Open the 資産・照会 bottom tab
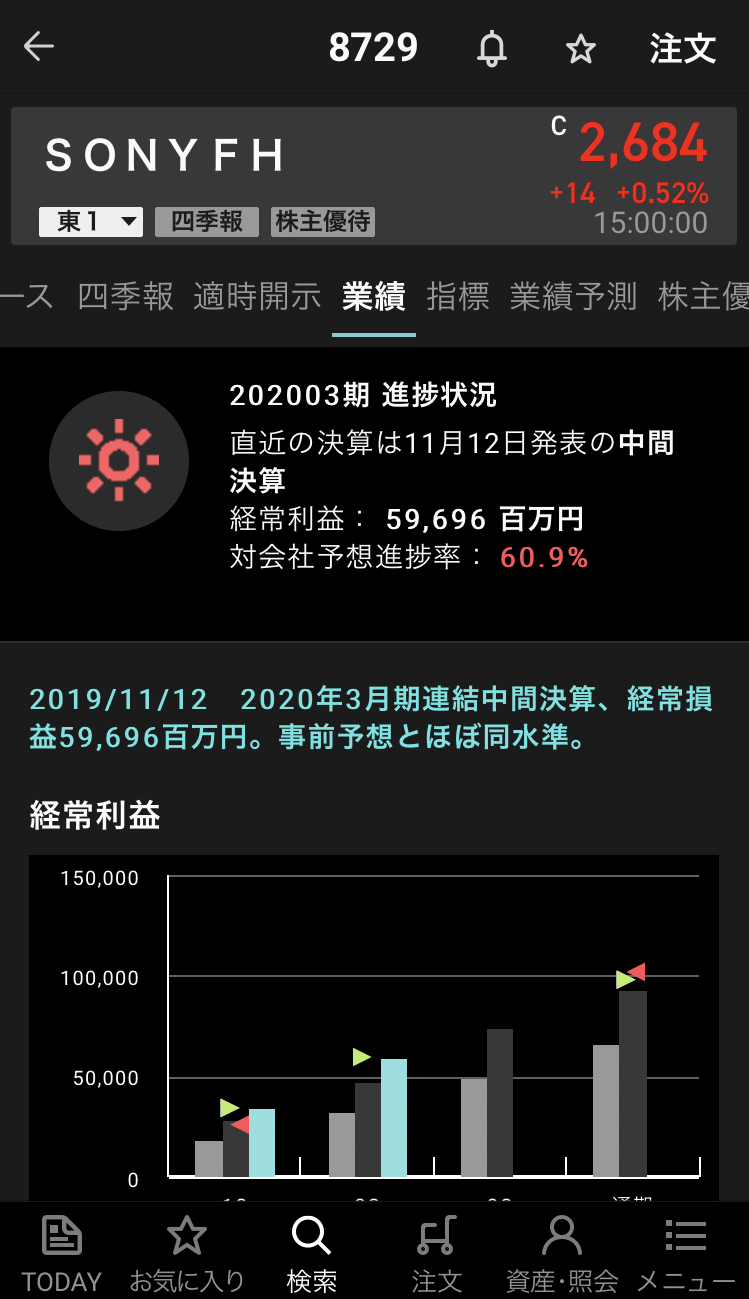Screen dimensions: 749x1299 point(562,1252)
